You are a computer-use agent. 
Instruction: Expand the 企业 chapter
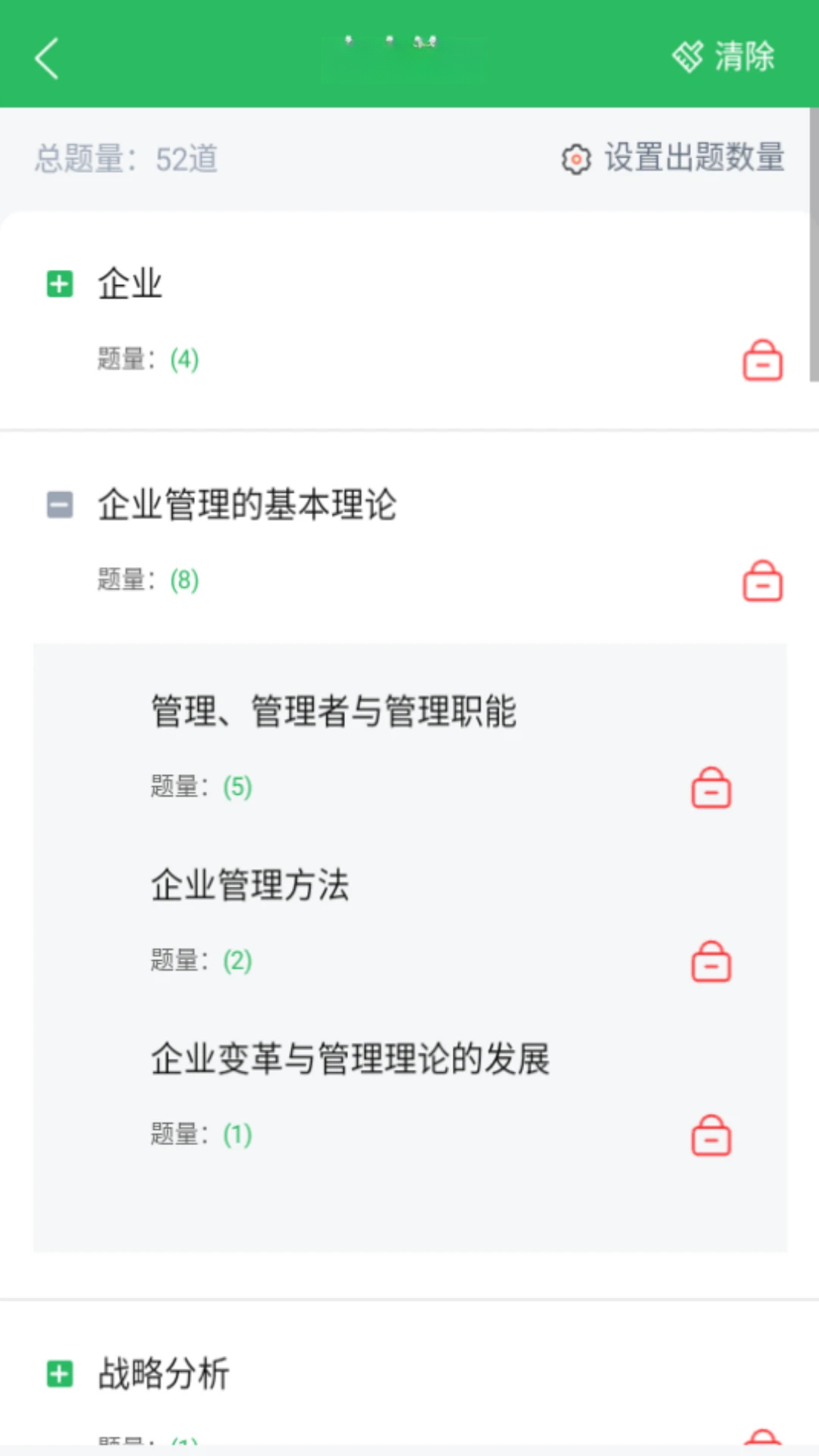click(x=60, y=284)
